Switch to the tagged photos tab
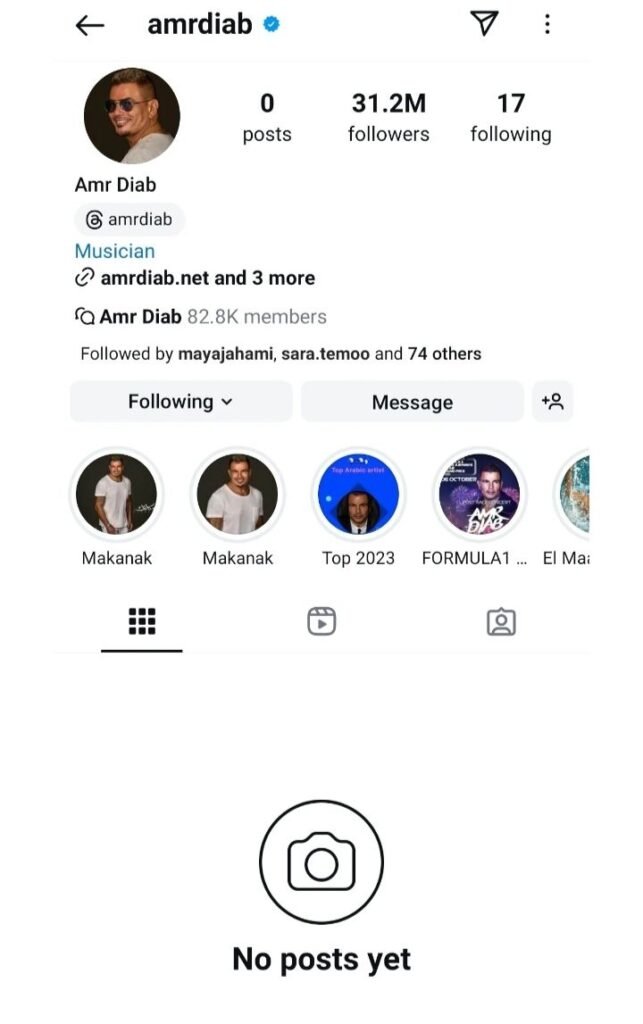Screen dimensions: 643x1024 click(500, 622)
